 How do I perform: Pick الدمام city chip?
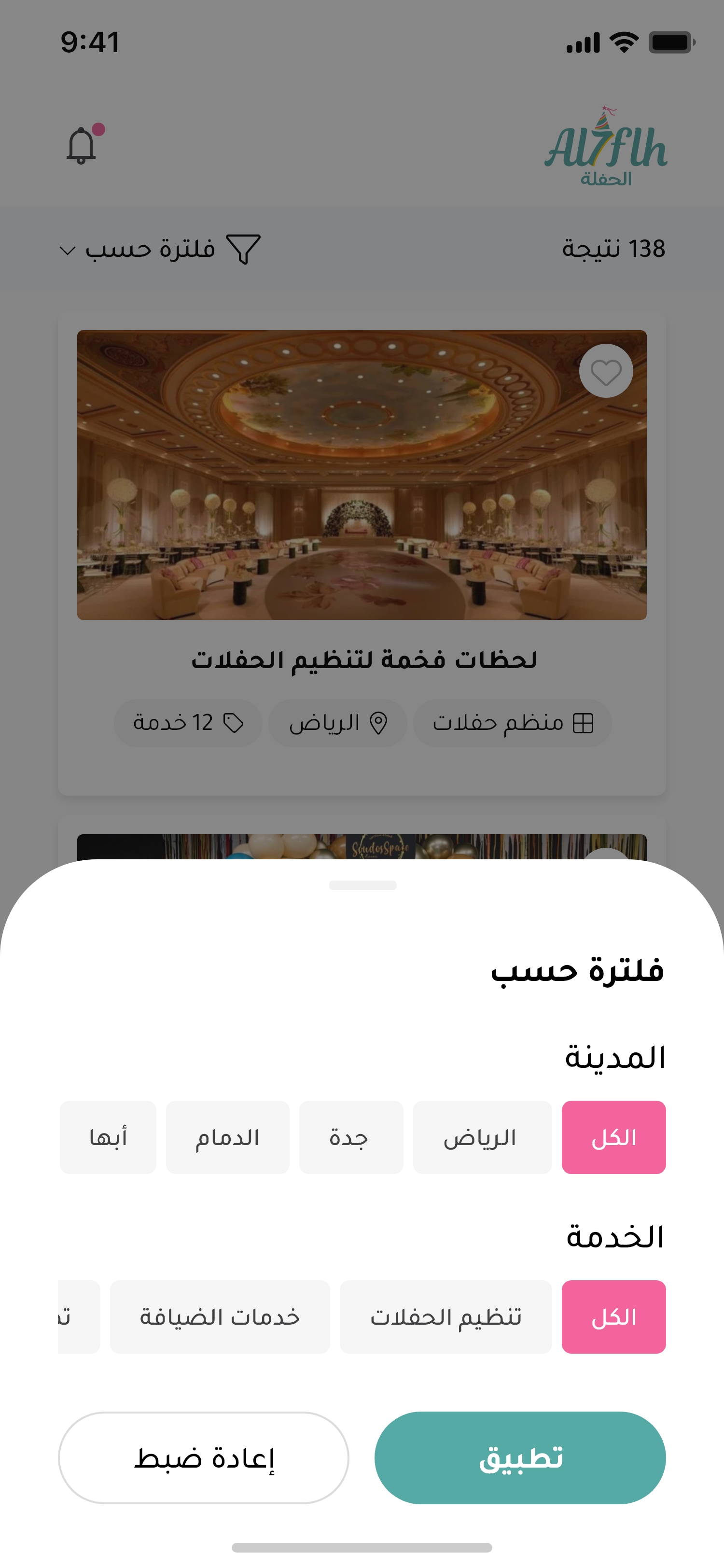coord(227,1136)
